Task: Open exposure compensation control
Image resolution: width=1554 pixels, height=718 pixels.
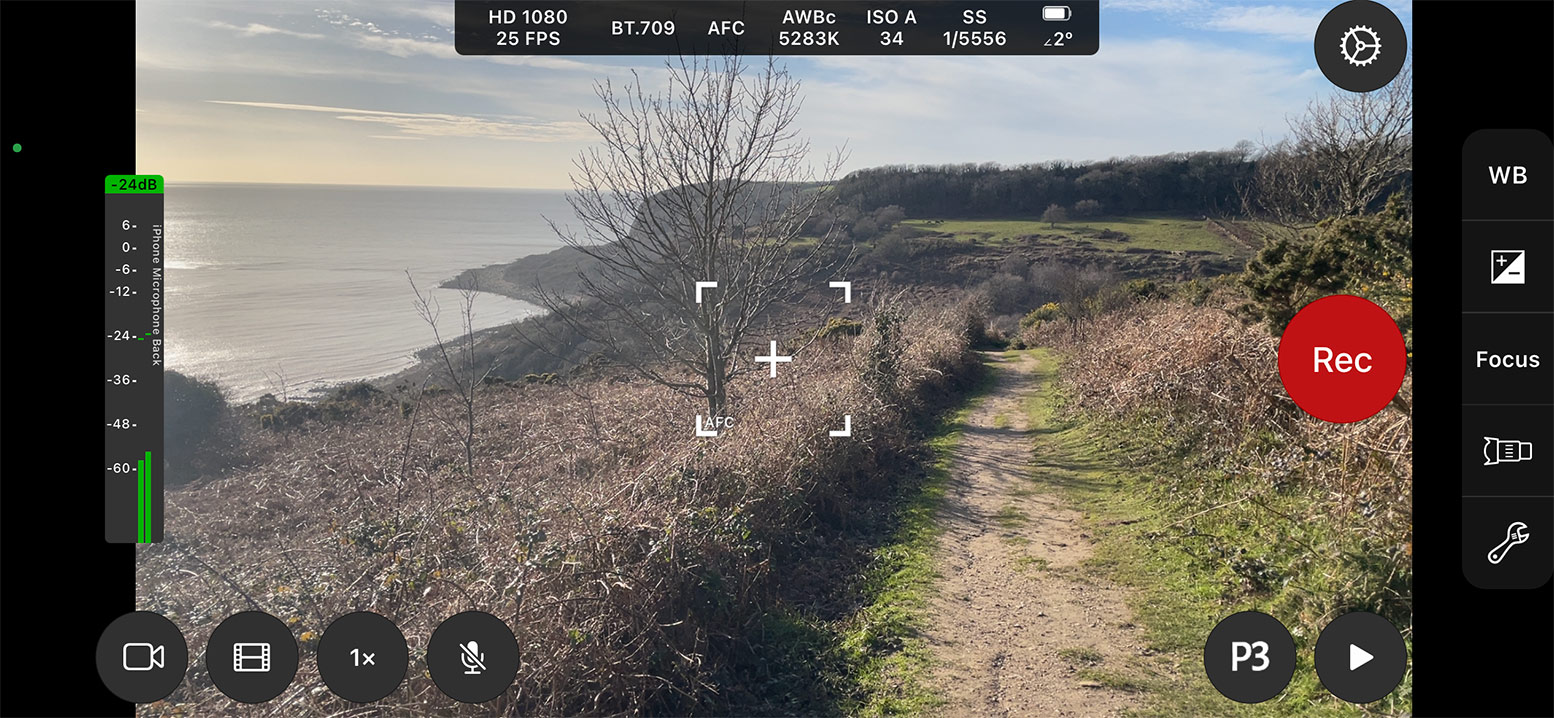Action: 1507,267
